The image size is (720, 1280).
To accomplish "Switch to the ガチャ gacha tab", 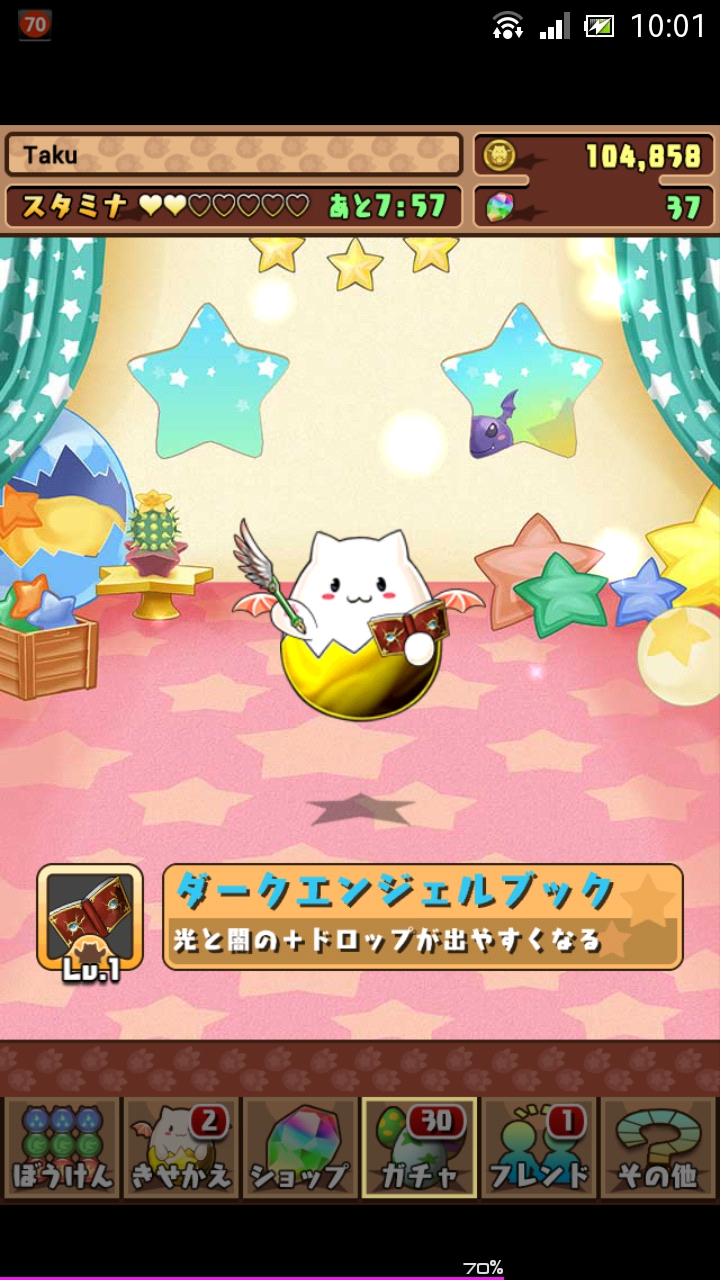I will point(419,1147).
